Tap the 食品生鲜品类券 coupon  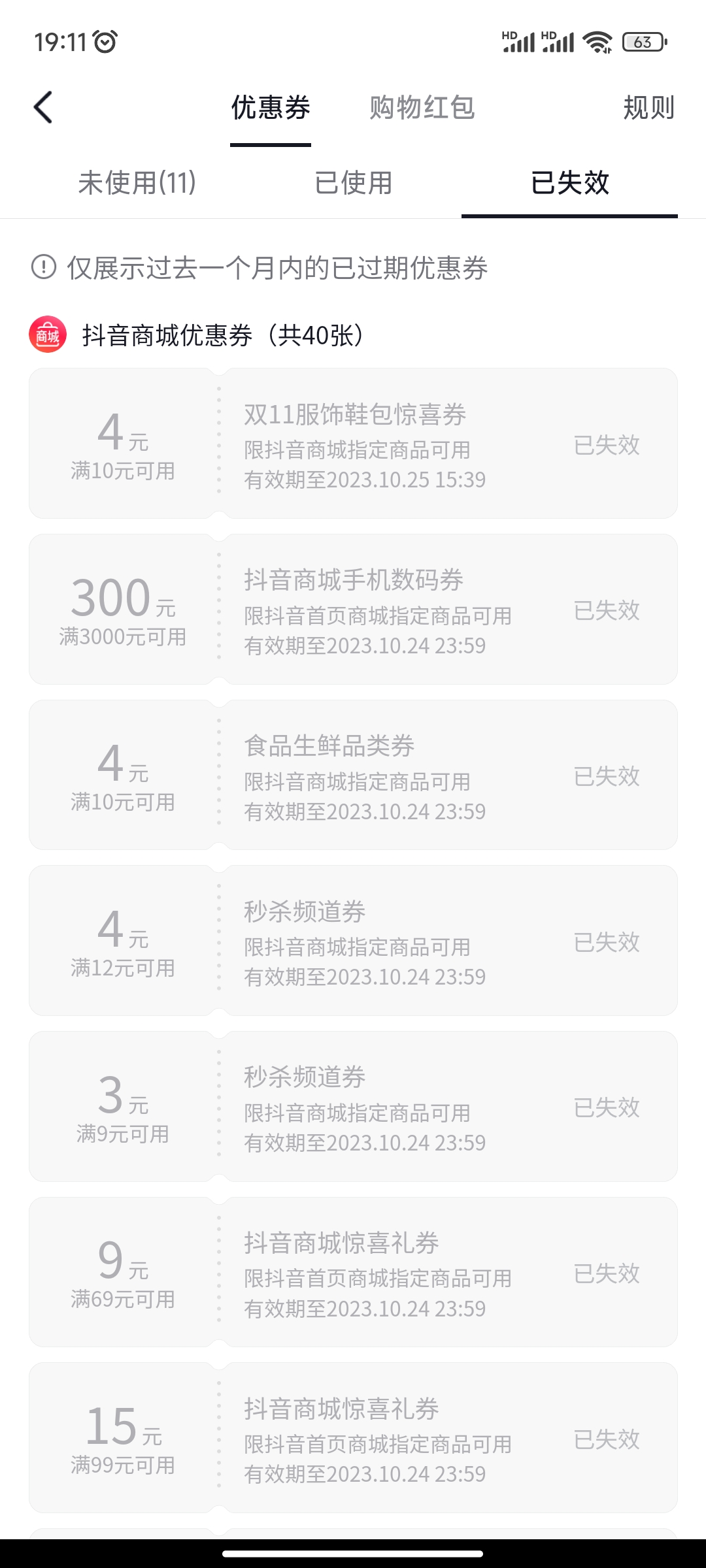(x=353, y=776)
